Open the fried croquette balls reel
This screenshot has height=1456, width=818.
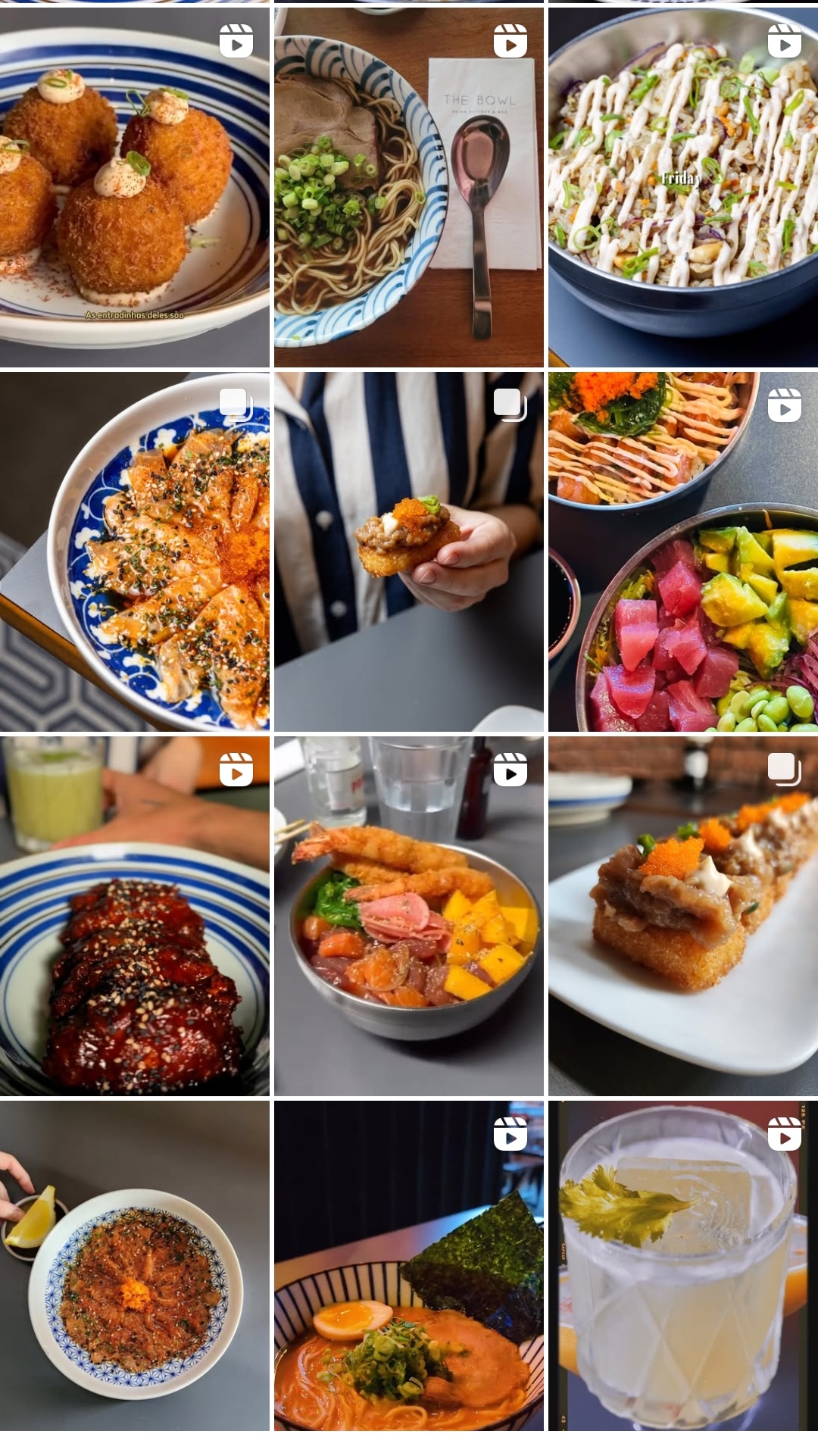(x=134, y=187)
